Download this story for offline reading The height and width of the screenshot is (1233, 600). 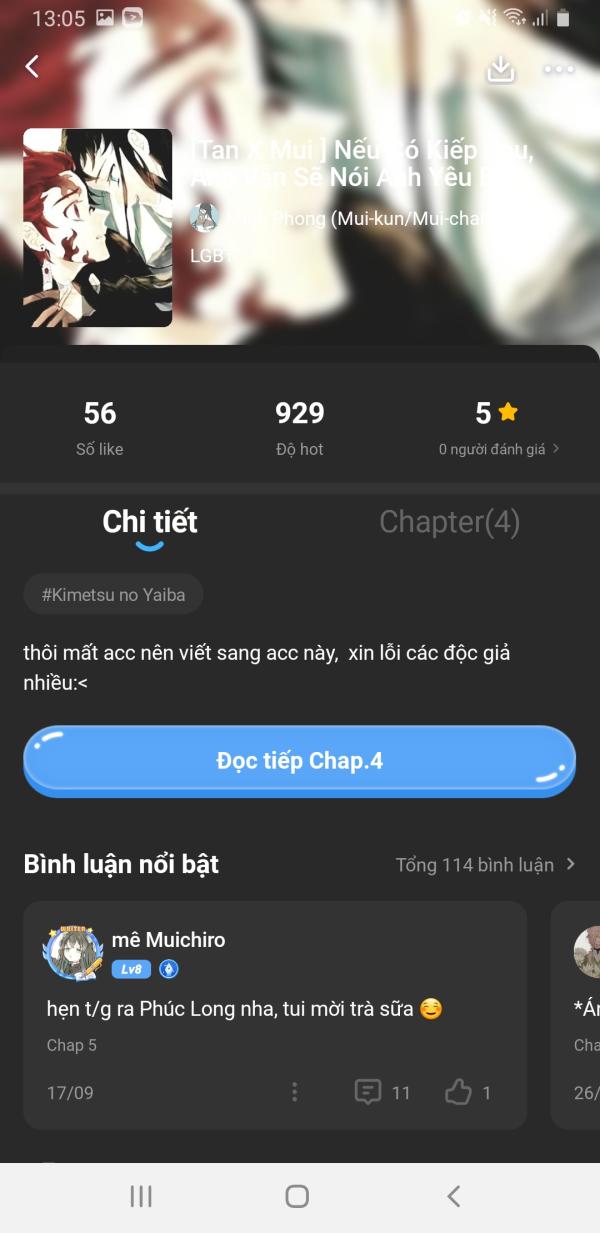[x=500, y=68]
